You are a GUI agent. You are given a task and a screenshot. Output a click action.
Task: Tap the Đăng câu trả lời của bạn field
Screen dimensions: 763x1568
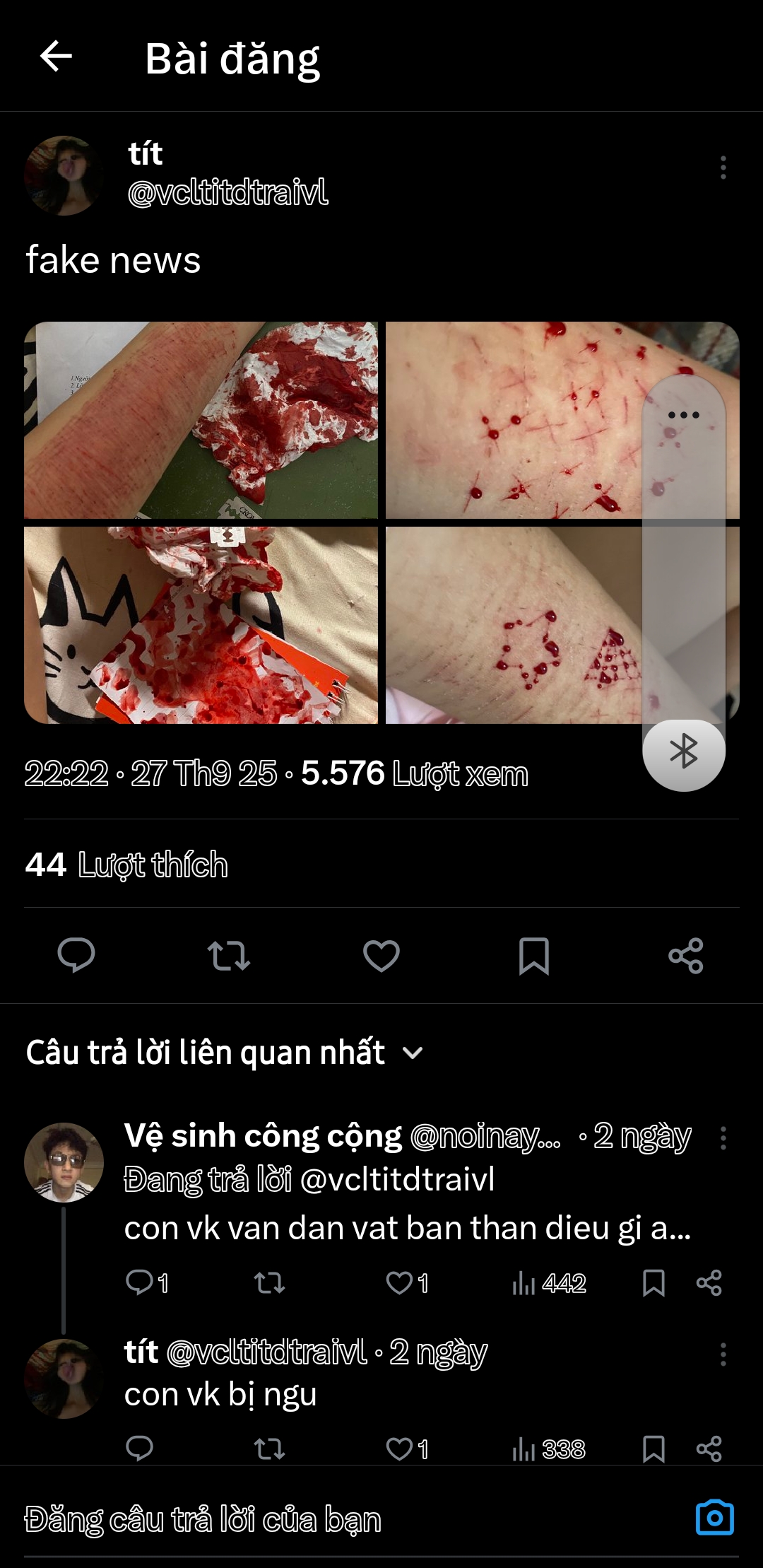pos(283,1519)
